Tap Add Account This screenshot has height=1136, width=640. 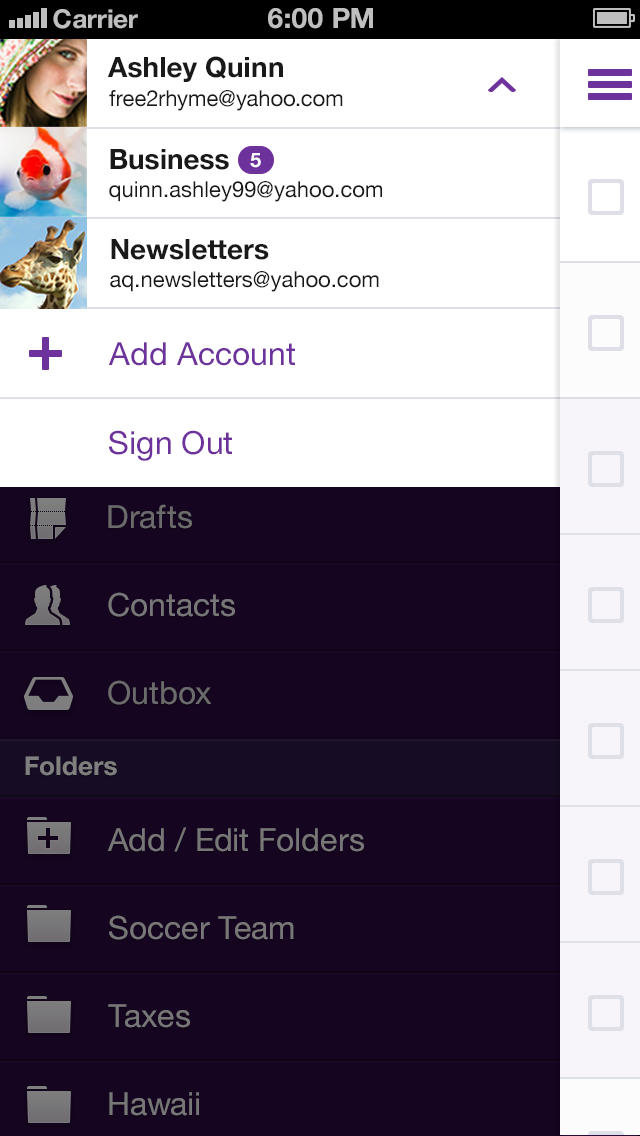pos(202,354)
